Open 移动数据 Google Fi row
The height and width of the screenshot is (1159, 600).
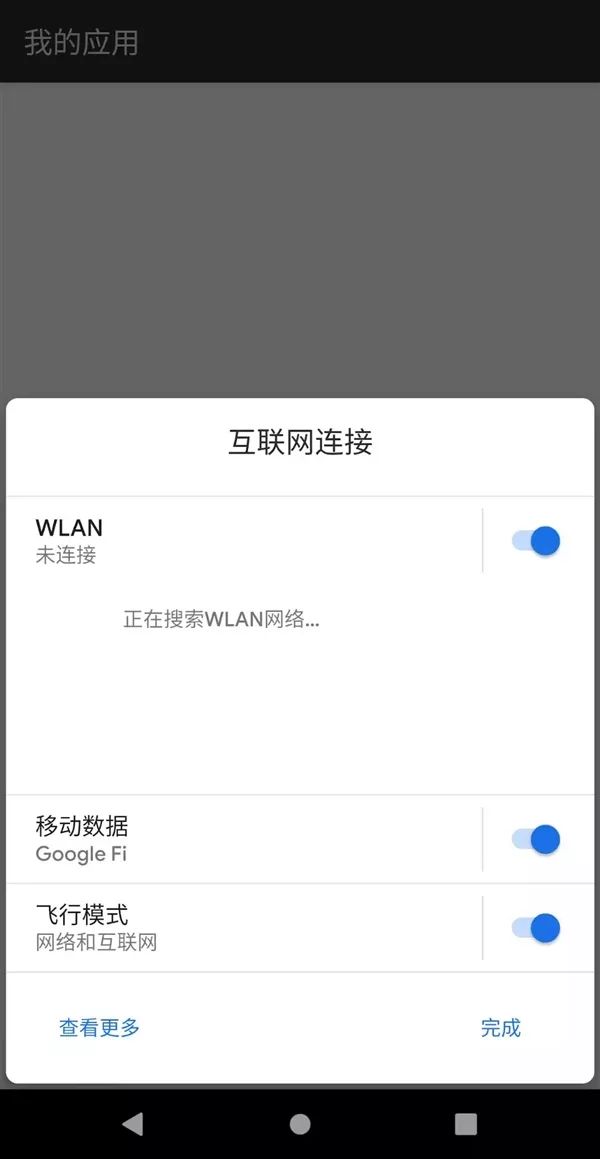[x=240, y=839]
